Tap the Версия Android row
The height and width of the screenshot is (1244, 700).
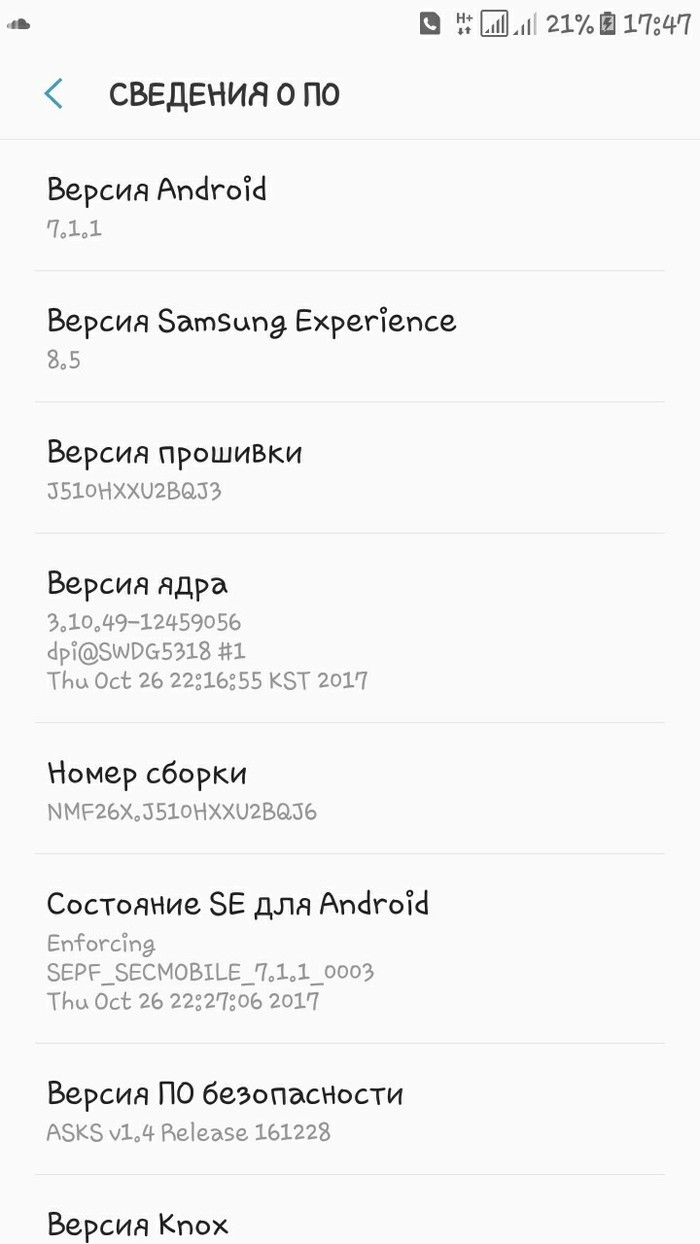pos(350,206)
